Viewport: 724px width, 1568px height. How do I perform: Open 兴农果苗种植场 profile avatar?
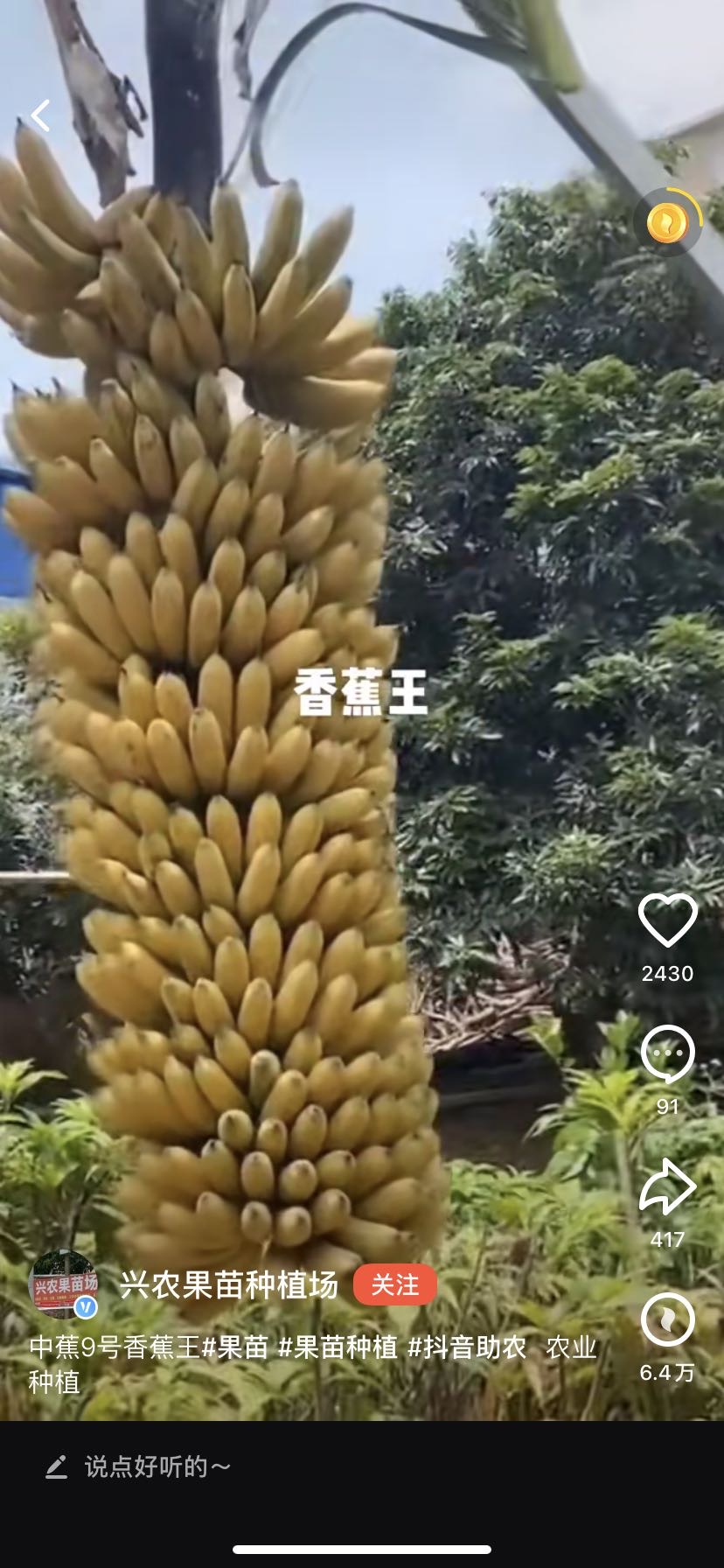pos(63,1284)
